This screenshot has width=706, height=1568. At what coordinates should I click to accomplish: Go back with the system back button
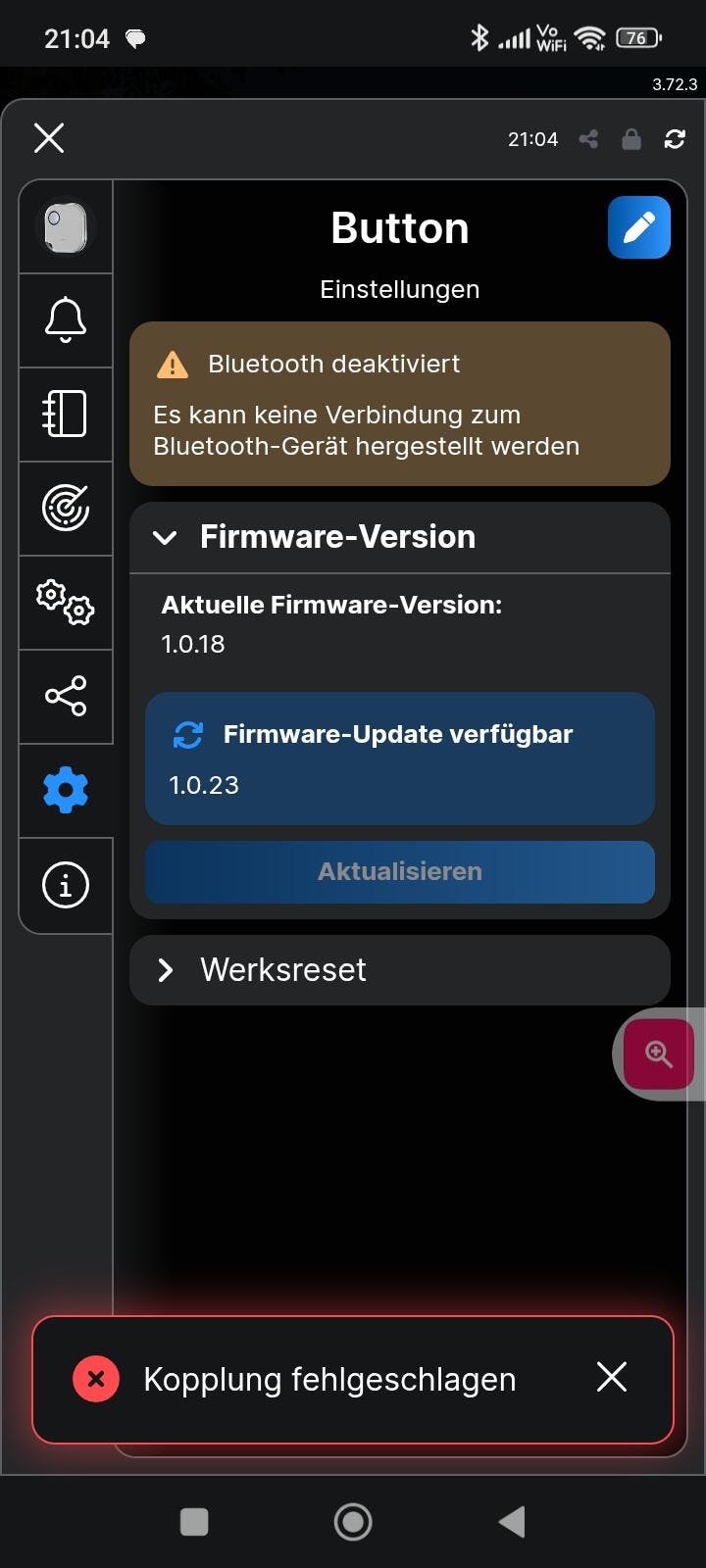pyautogui.click(x=511, y=1521)
